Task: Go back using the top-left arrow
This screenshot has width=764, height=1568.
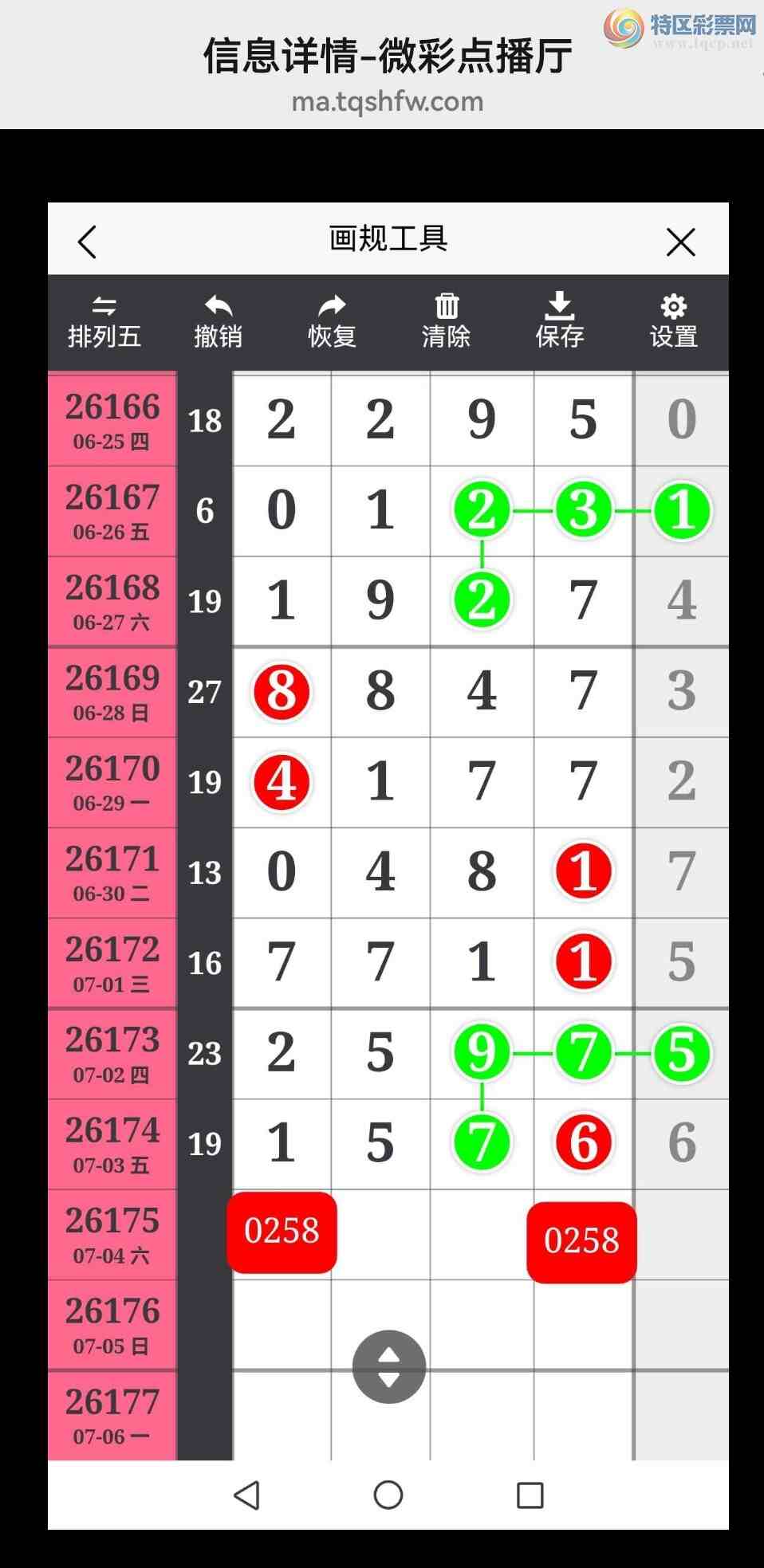Action: coord(87,242)
